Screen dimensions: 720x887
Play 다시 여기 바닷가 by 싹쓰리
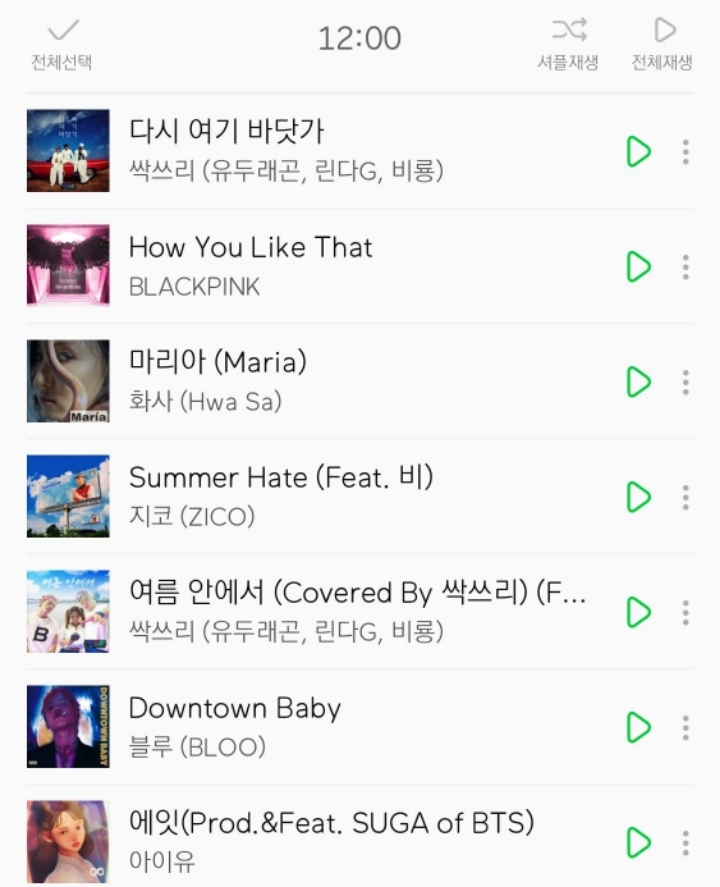tap(637, 151)
